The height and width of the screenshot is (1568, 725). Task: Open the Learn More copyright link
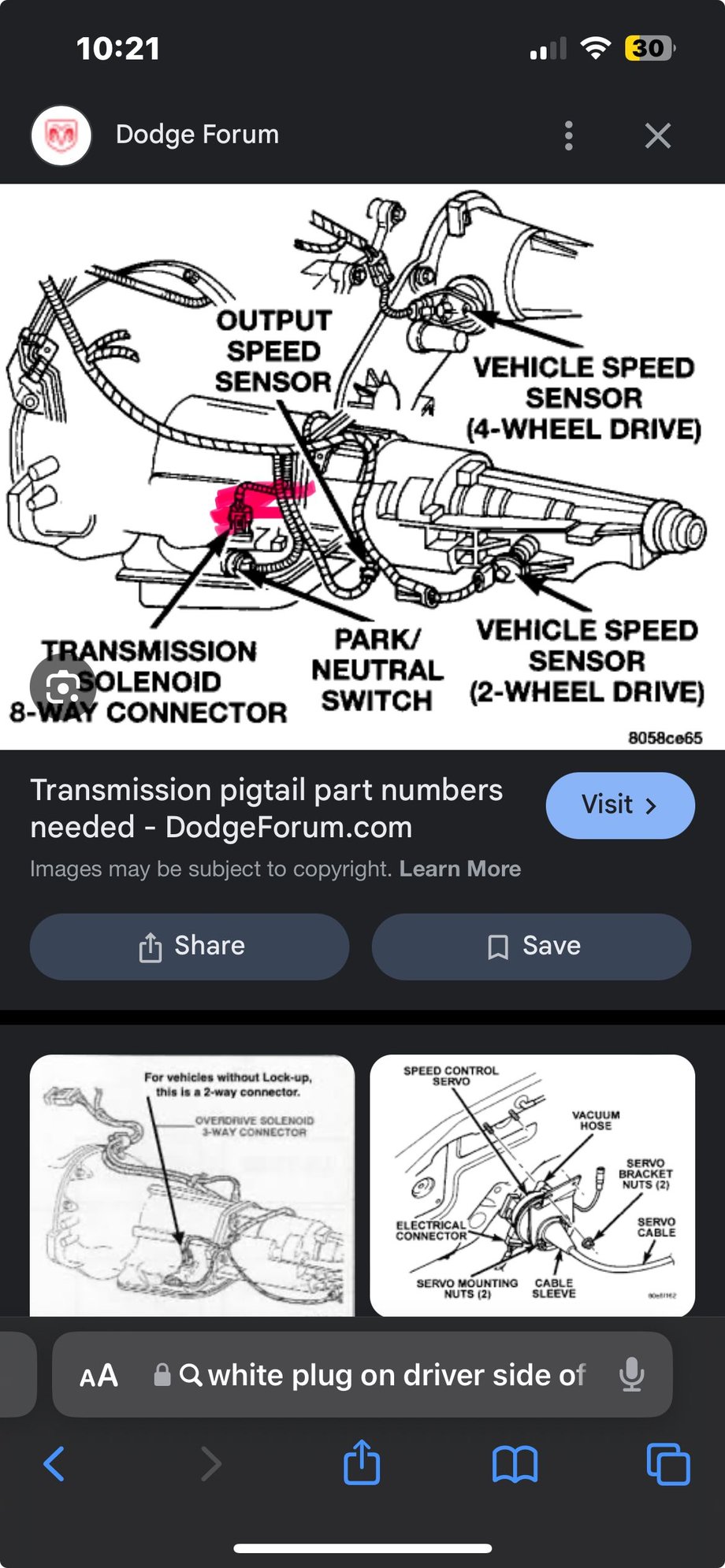459,869
